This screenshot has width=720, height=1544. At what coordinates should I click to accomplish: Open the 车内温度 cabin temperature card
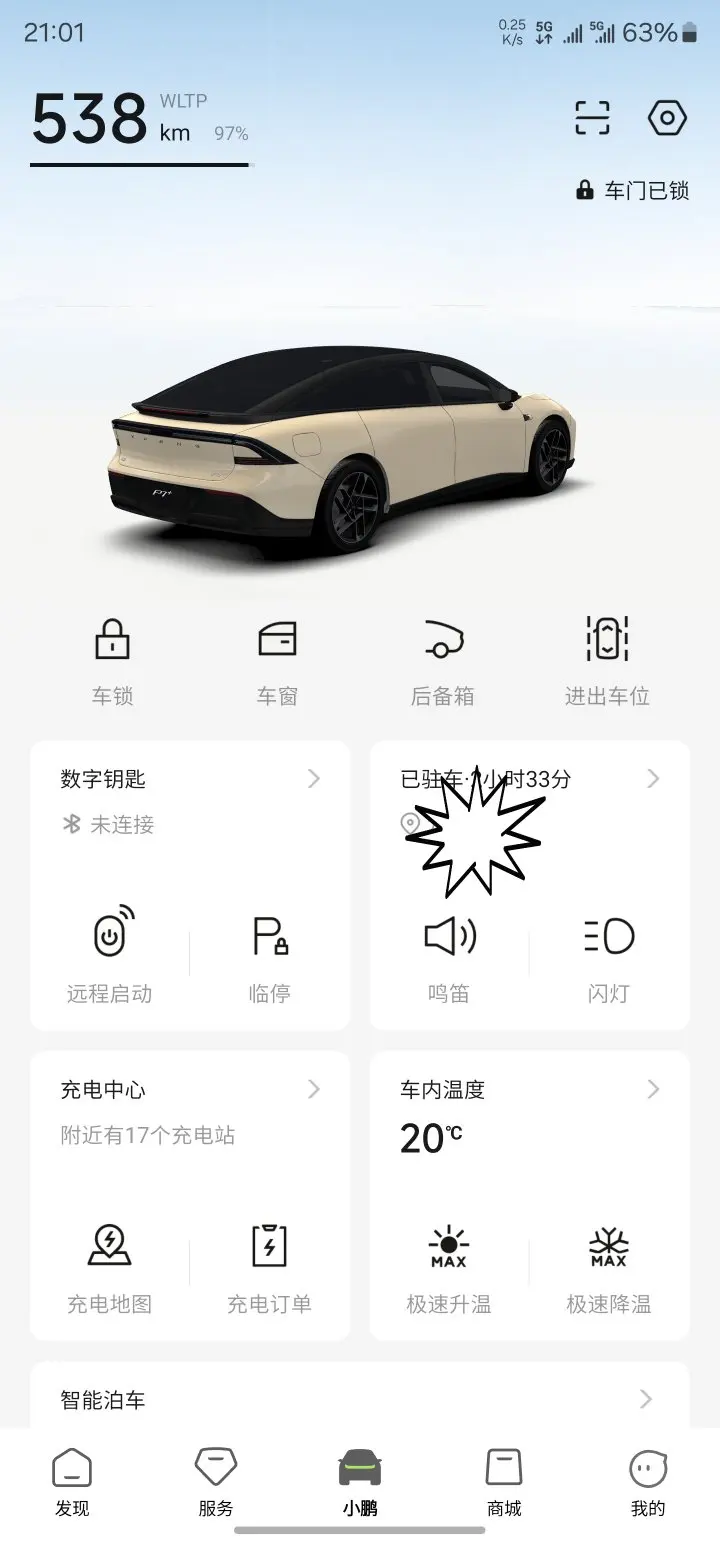[x=529, y=1089]
